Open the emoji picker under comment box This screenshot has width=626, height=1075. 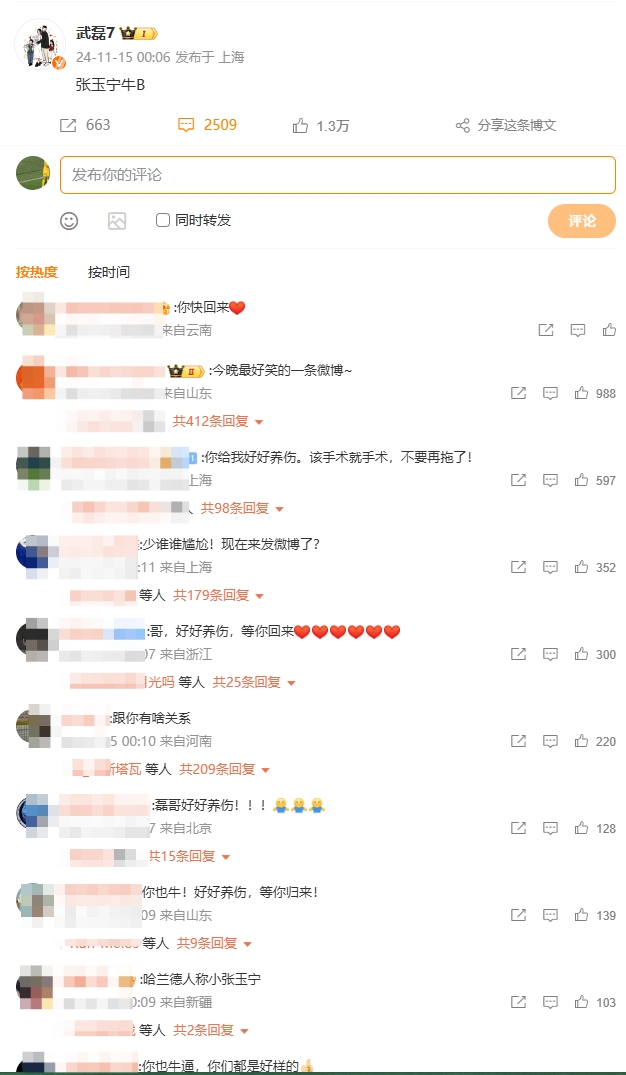point(69,221)
